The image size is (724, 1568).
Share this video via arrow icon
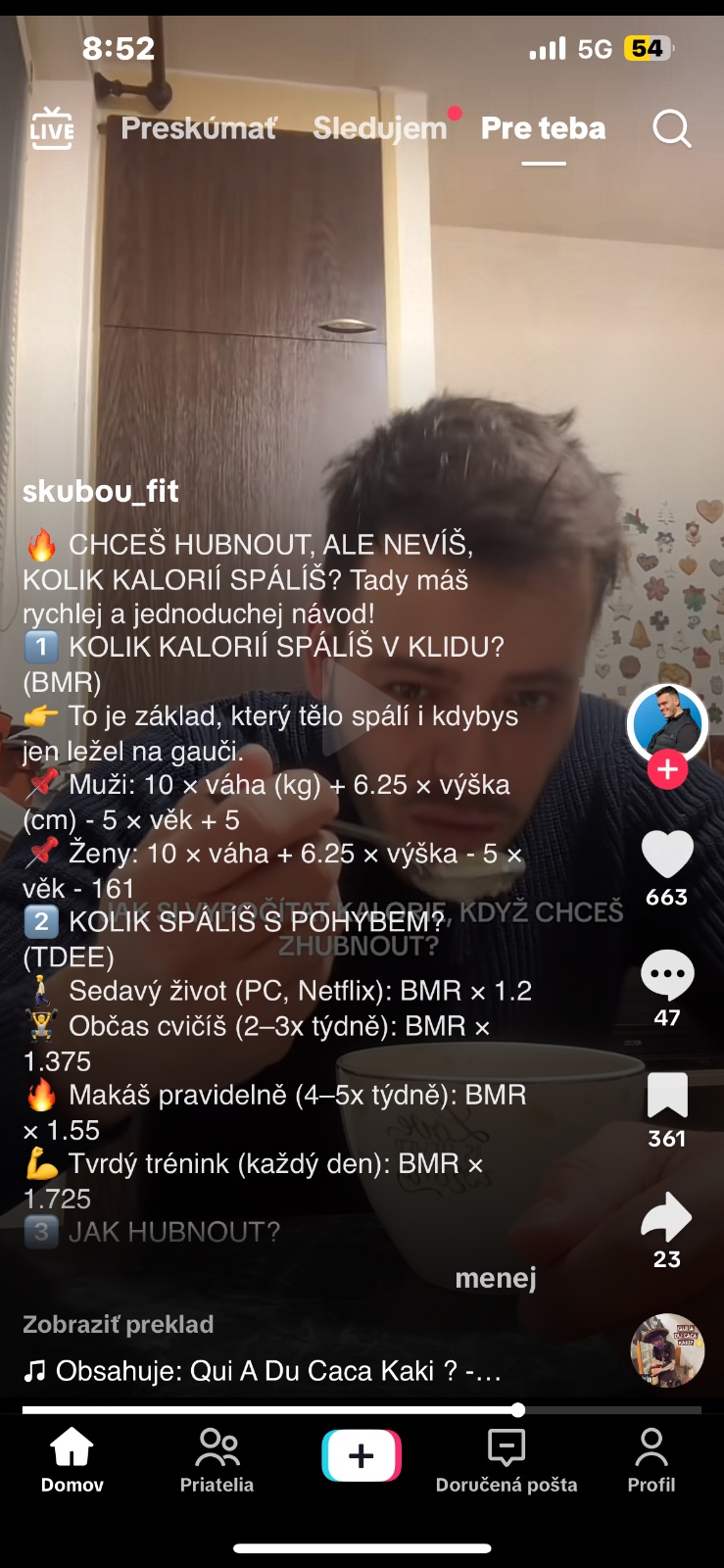667,1217
